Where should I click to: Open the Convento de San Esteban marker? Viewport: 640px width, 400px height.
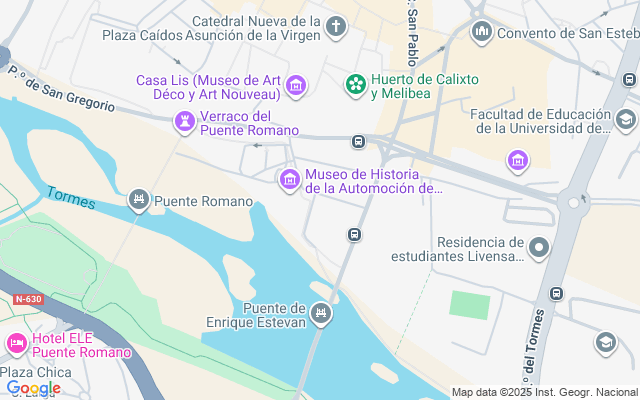click(x=482, y=32)
